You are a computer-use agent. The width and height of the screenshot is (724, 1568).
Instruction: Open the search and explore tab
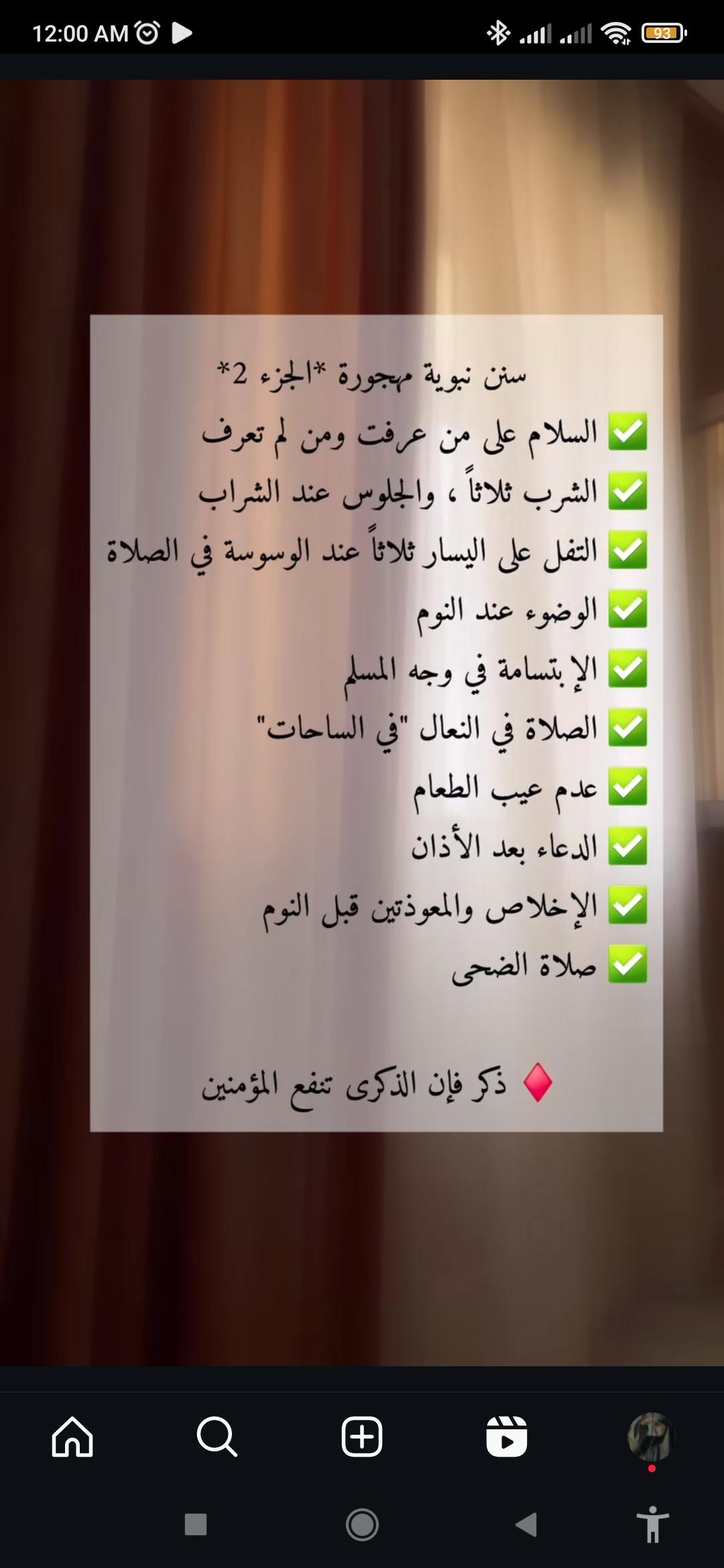point(217,1437)
